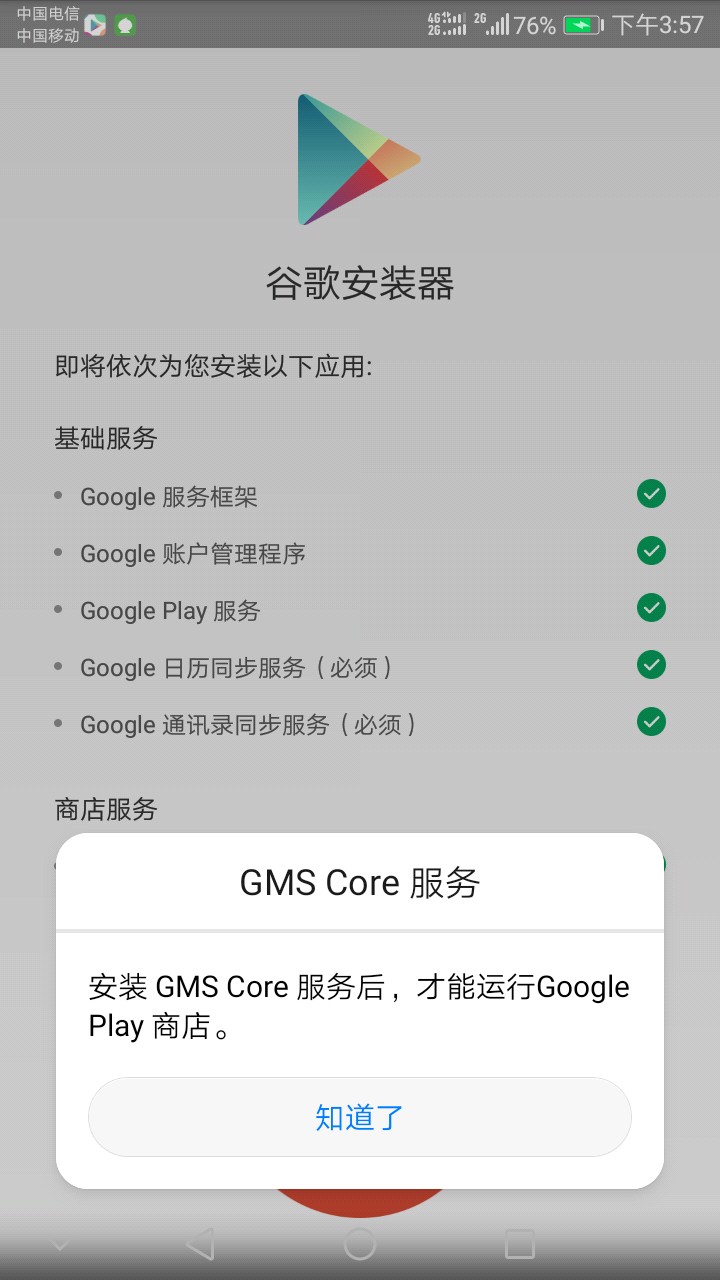This screenshot has width=720, height=1280.
Task: Tap the system back button
Action: coord(201,1244)
